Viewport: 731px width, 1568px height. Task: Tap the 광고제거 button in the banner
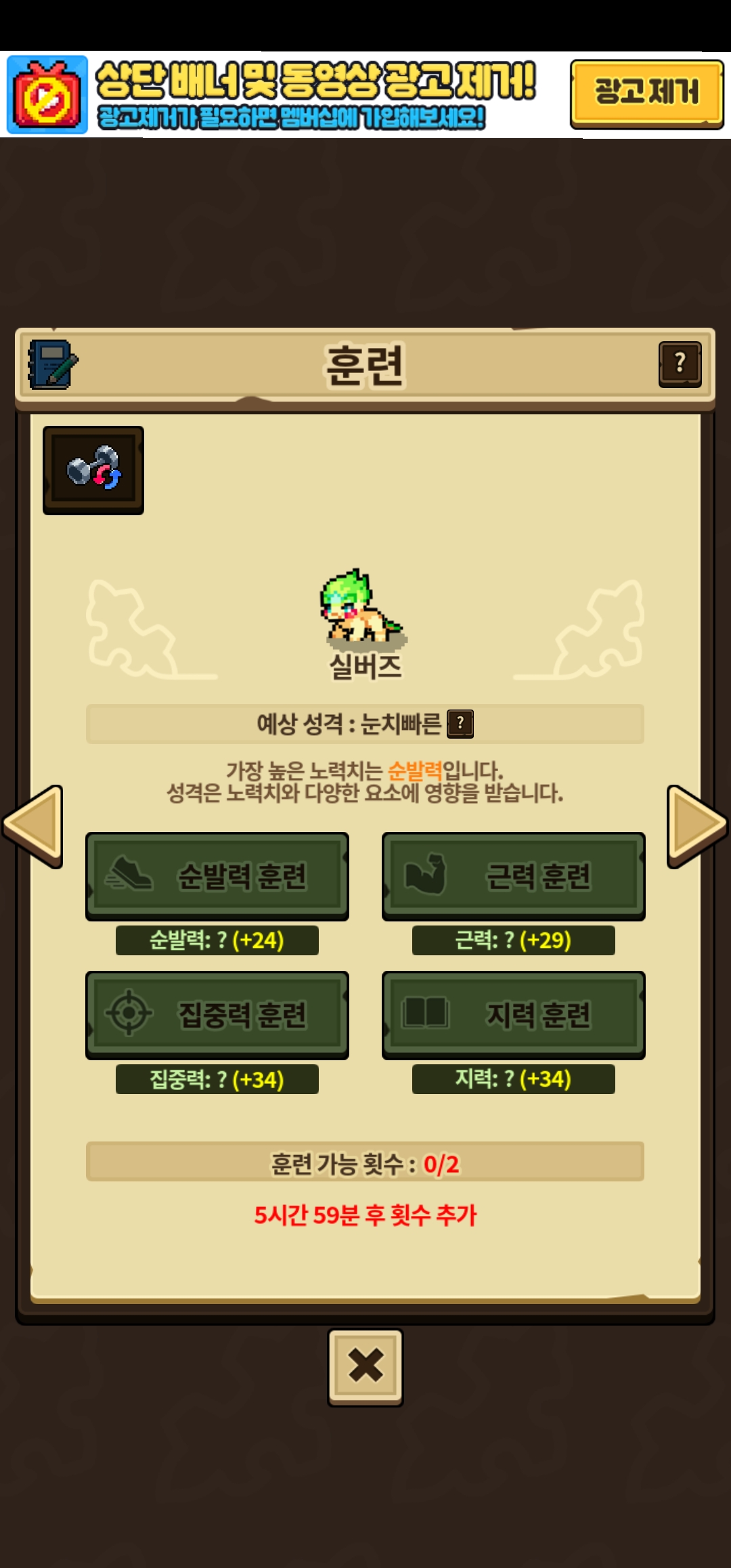point(646,93)
